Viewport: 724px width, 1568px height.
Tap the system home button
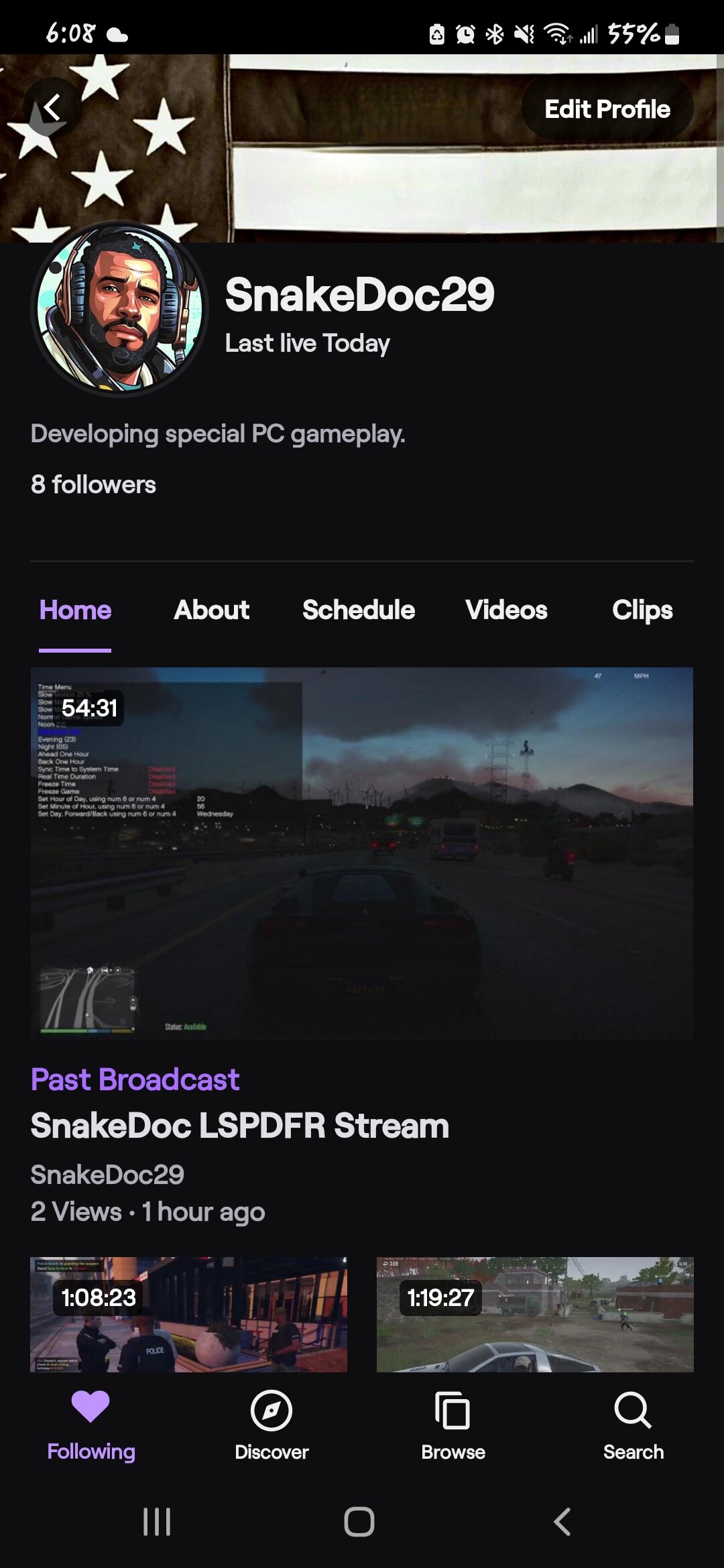point(359,1521)
